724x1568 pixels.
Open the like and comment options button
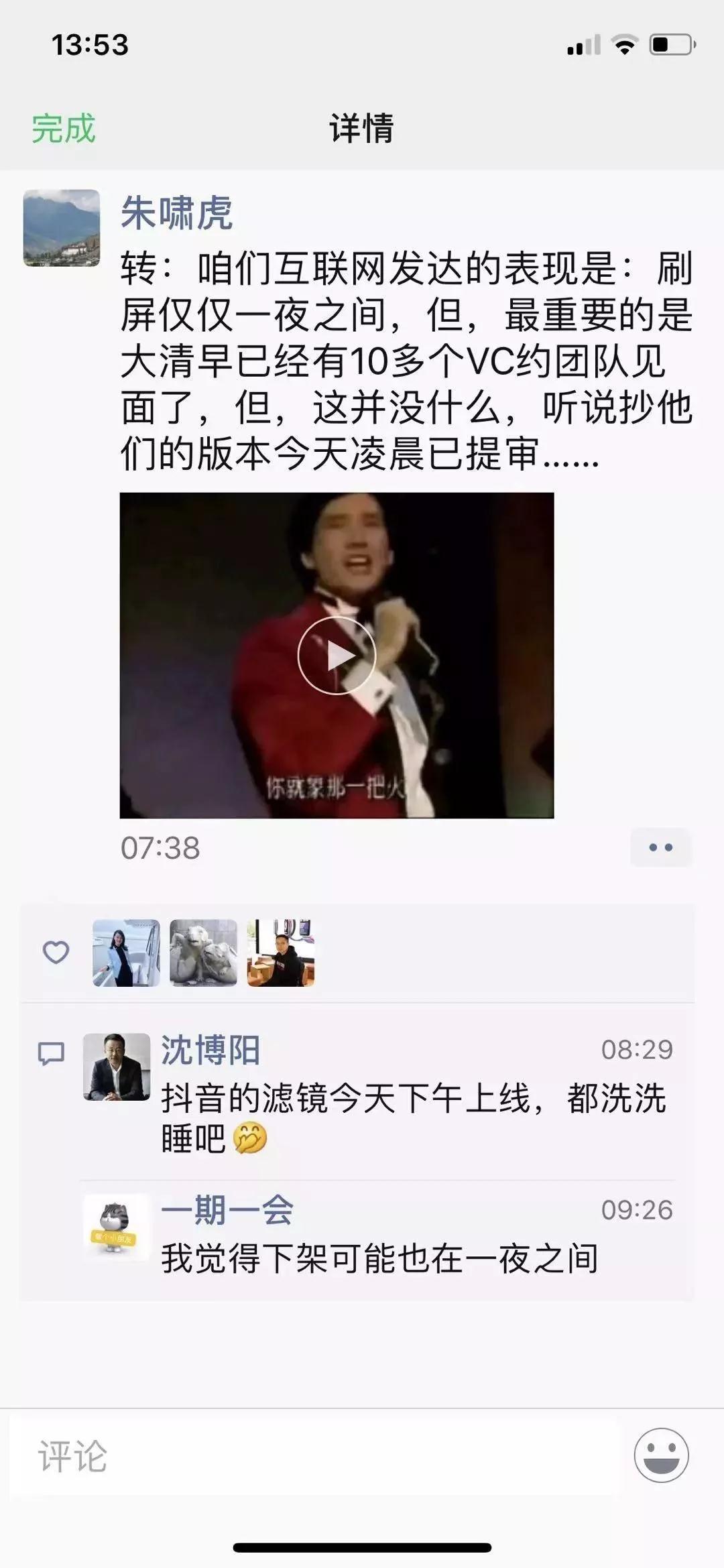660,847
